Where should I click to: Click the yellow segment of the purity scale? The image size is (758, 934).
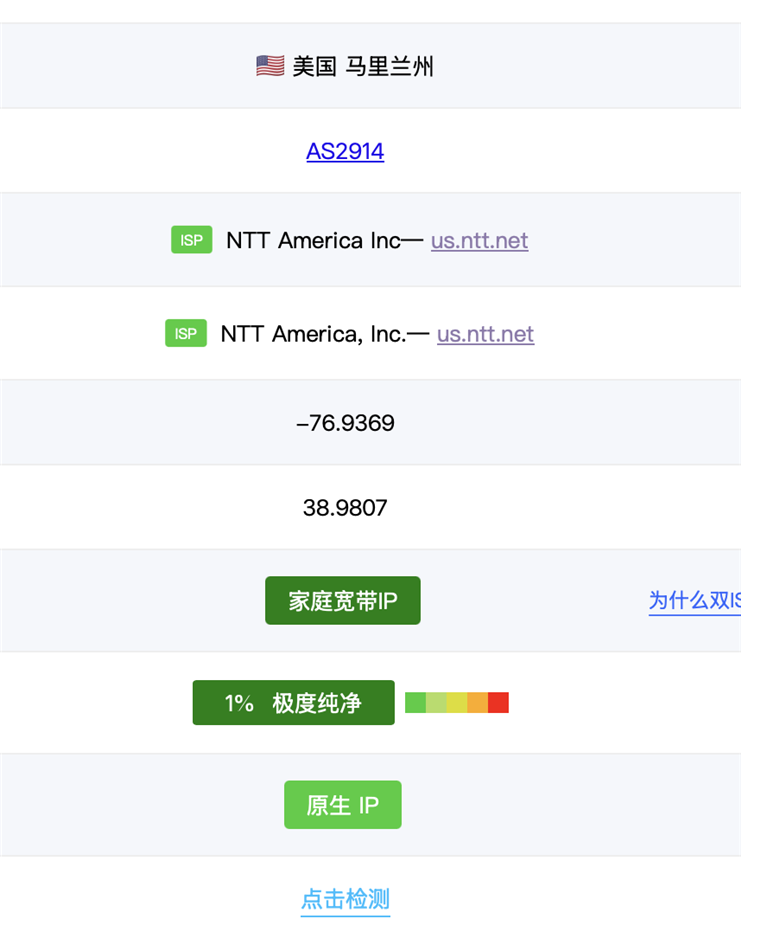pos(455,702)
